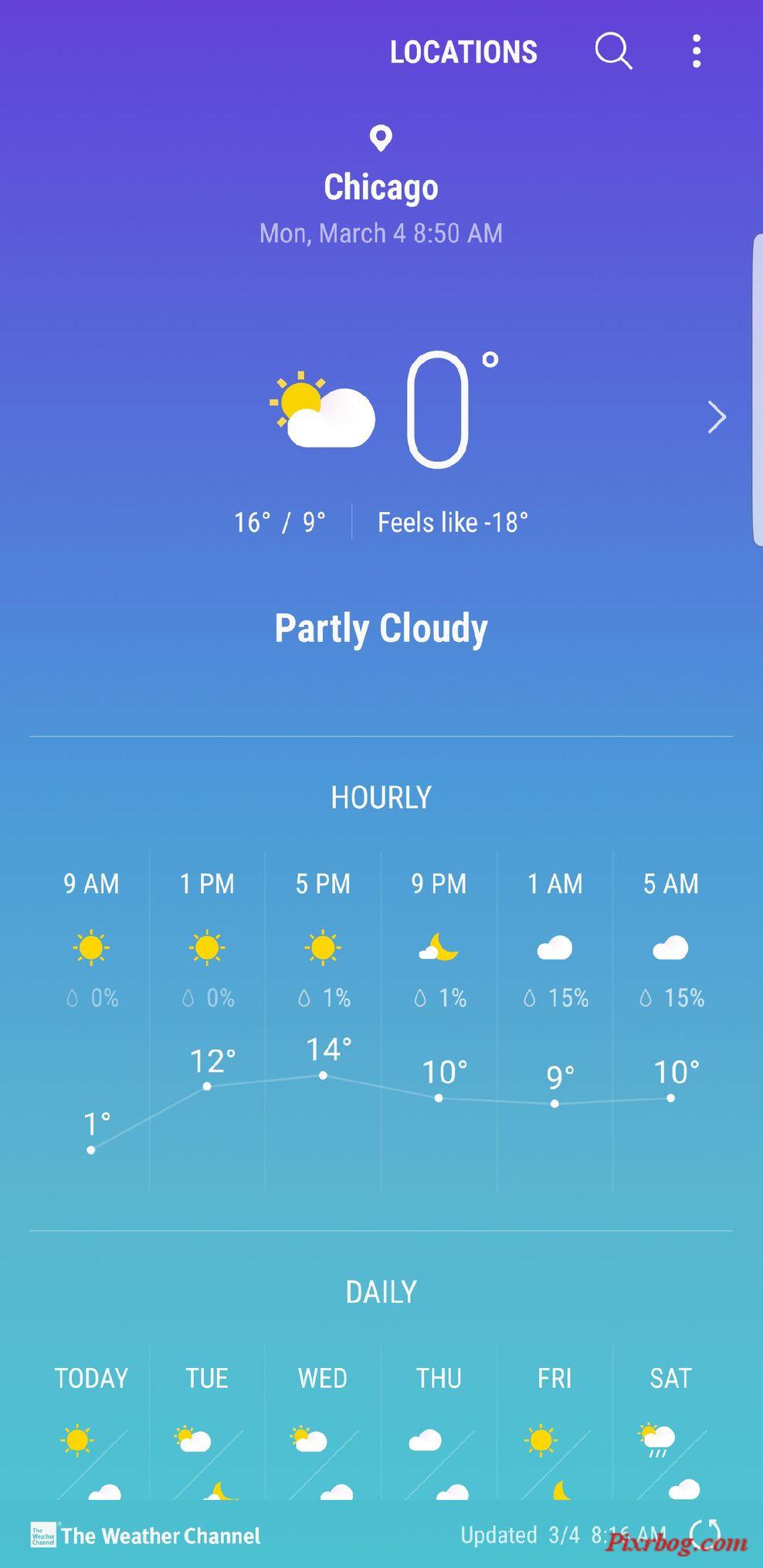
Task: Open the LOCATIONS list
Action: (463, 53)
